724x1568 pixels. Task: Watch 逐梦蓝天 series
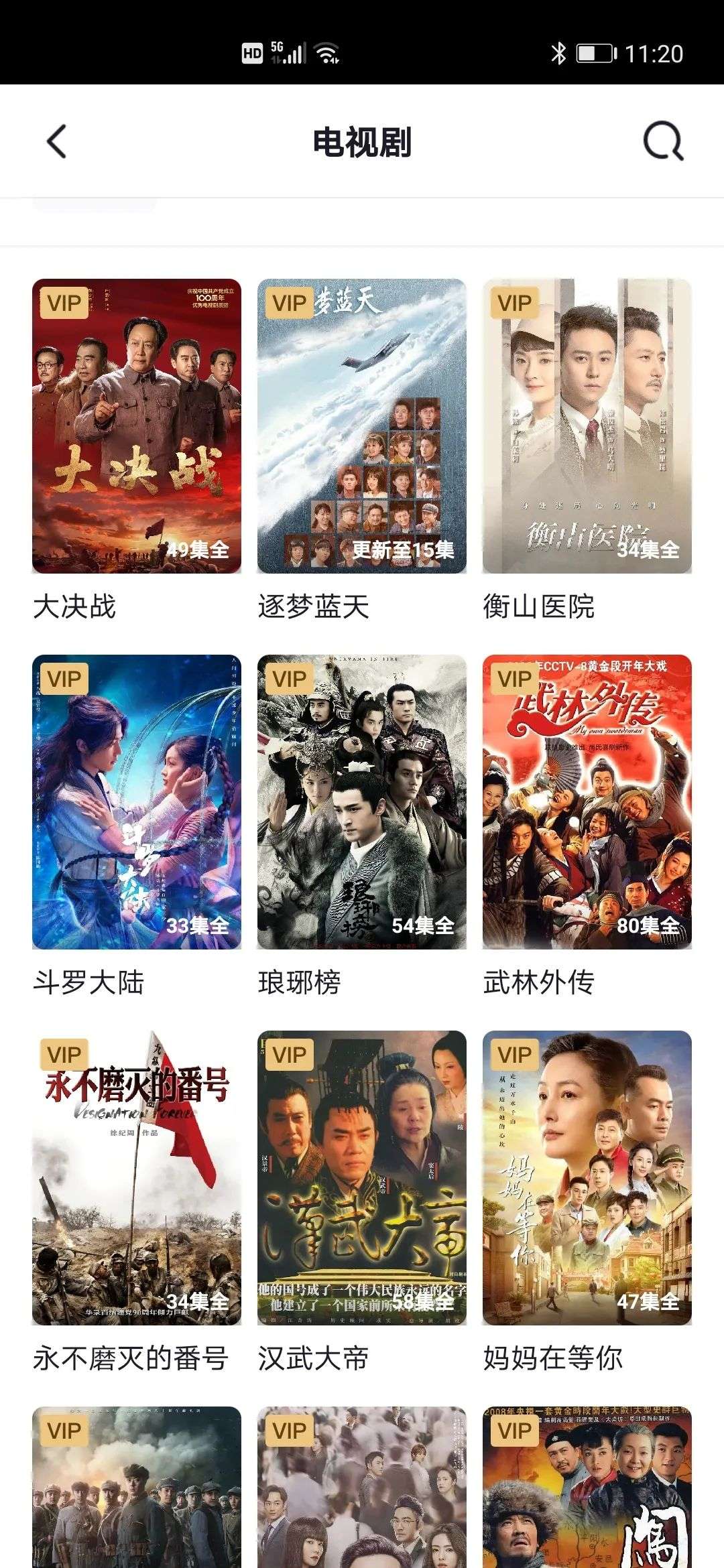[x=362, y=426]
